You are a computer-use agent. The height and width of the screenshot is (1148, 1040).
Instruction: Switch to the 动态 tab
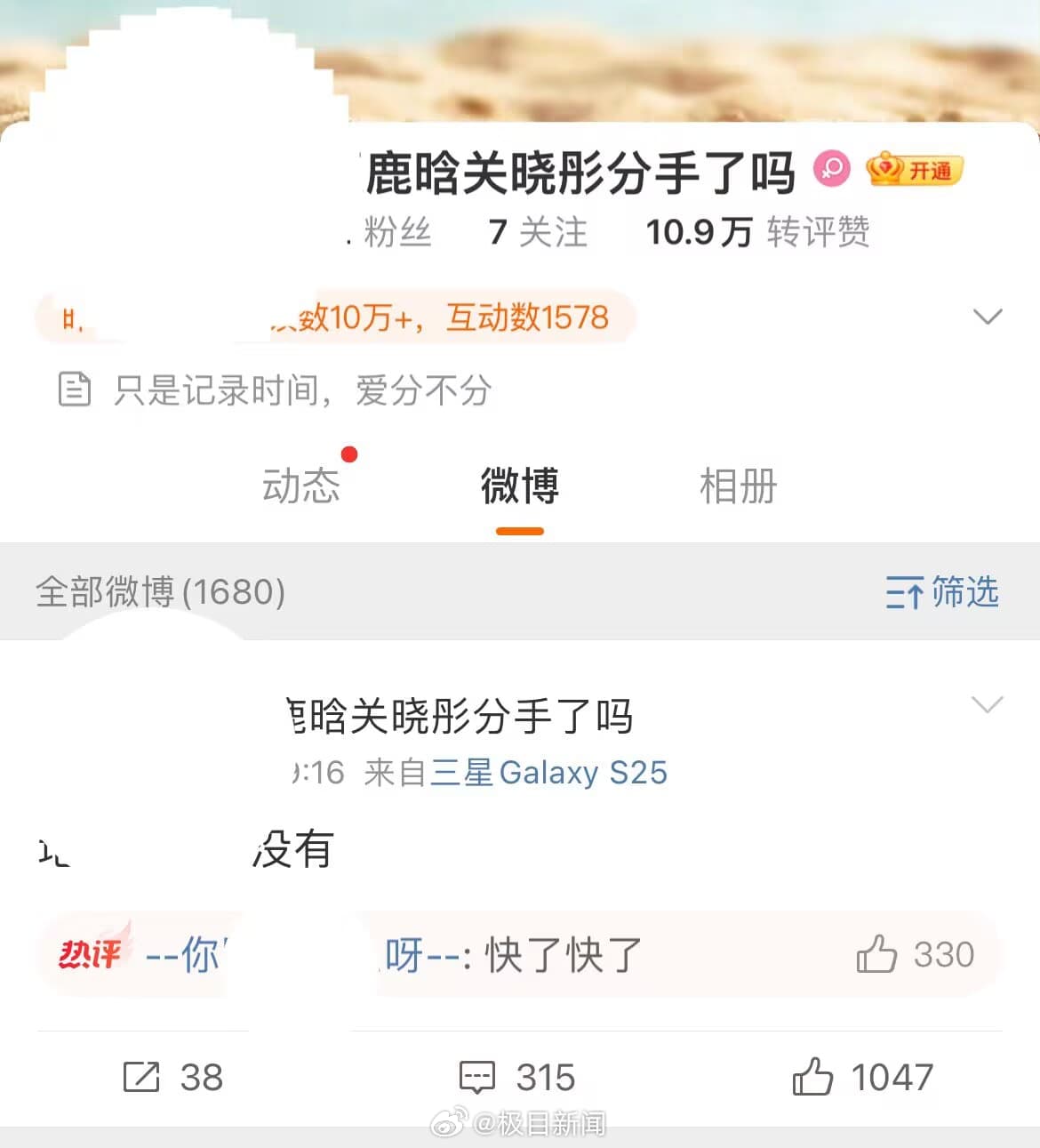click(x=300, y=486)
